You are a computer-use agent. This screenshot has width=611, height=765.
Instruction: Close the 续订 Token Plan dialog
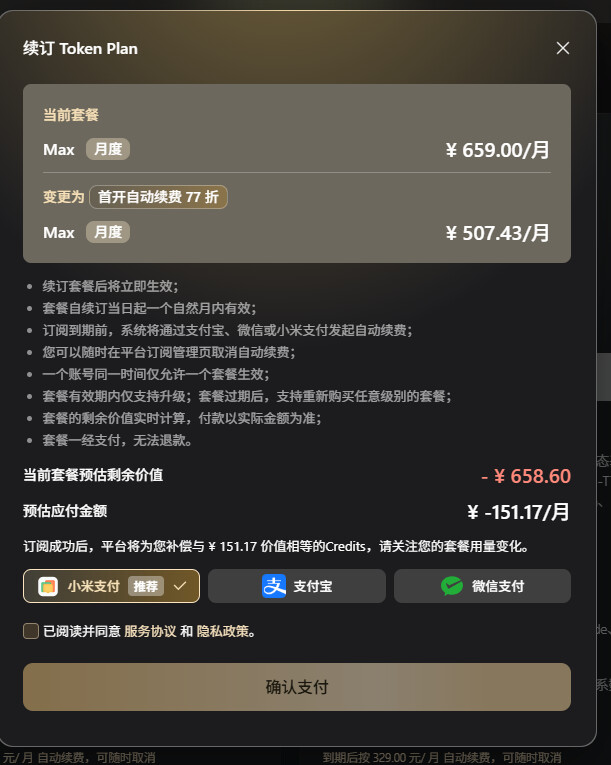563,48
